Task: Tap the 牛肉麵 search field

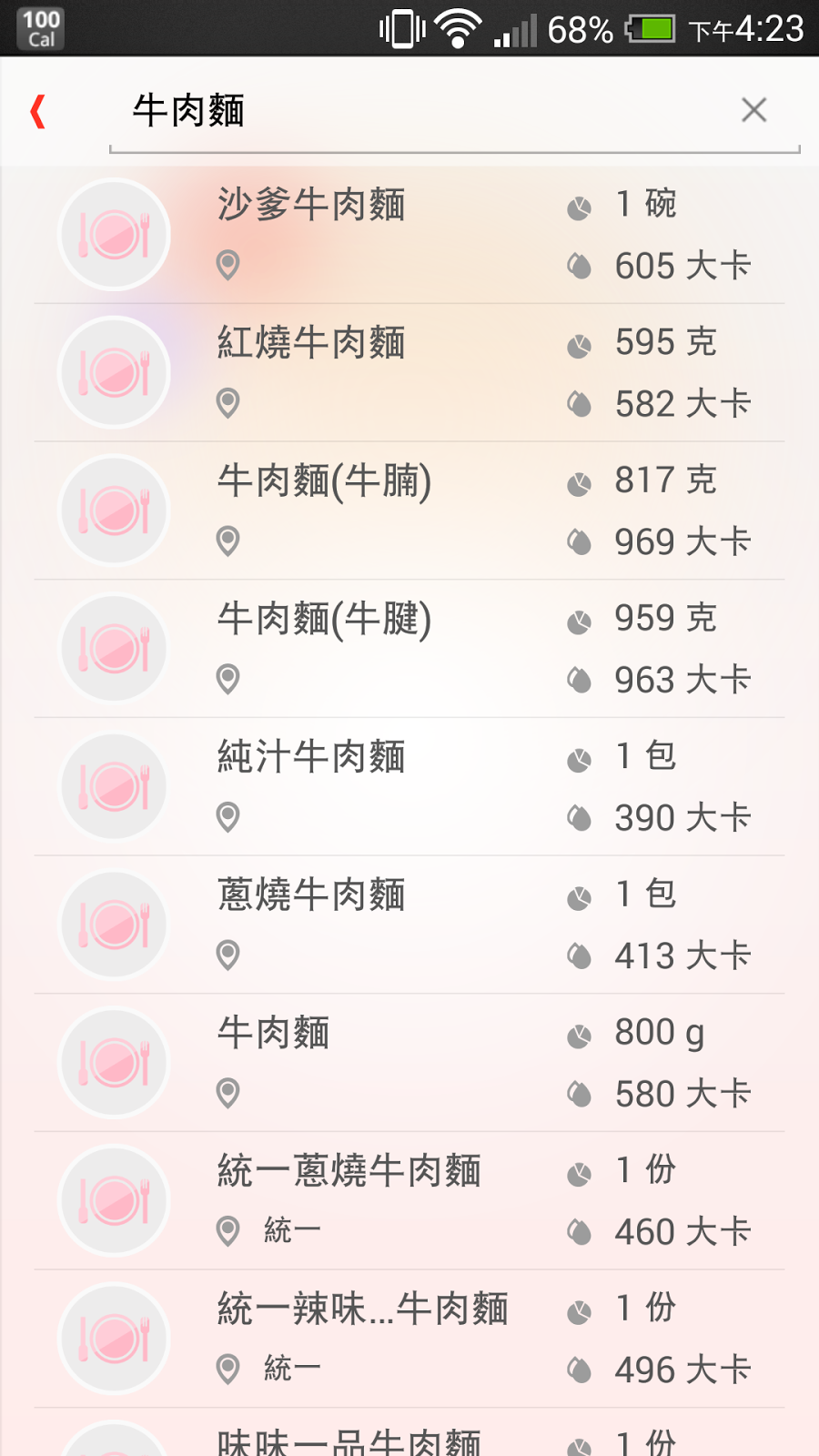Action: (428, 112)
